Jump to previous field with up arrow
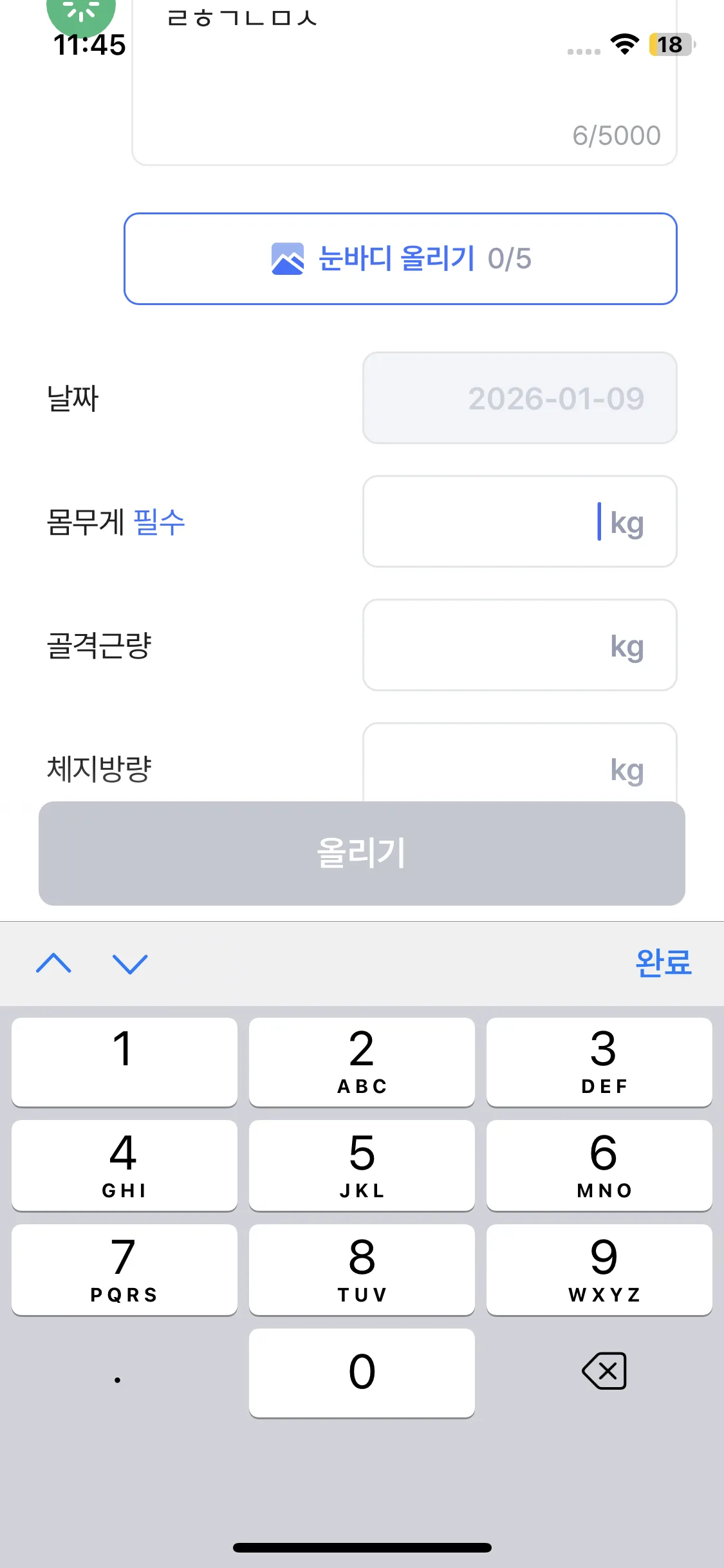 click(x=54, y=964)
